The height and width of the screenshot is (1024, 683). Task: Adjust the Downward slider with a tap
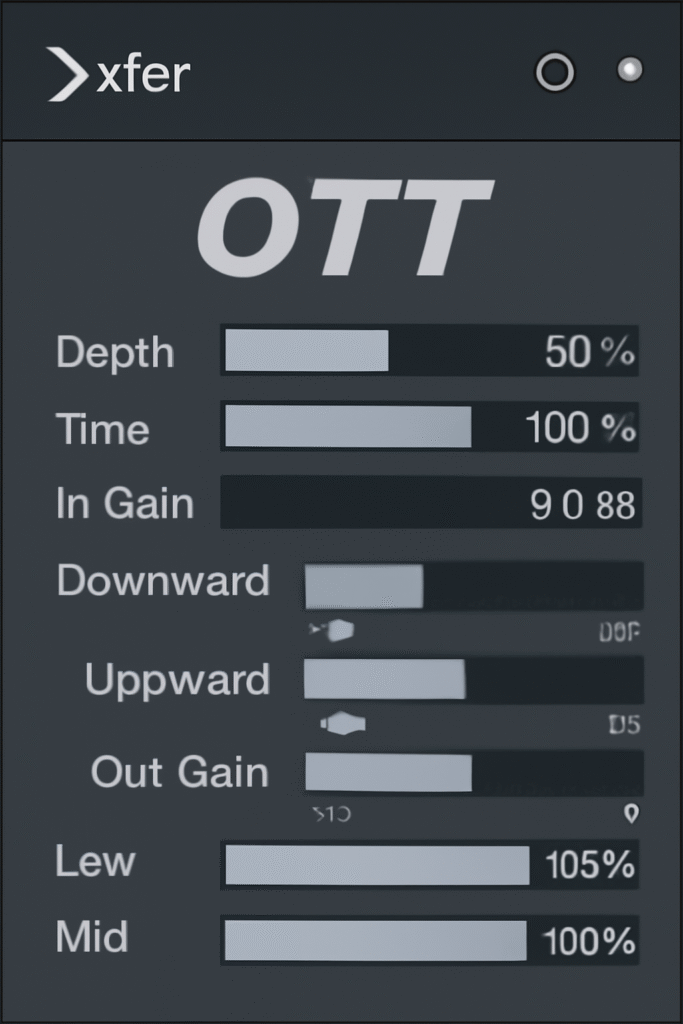(x=473, y=586)
